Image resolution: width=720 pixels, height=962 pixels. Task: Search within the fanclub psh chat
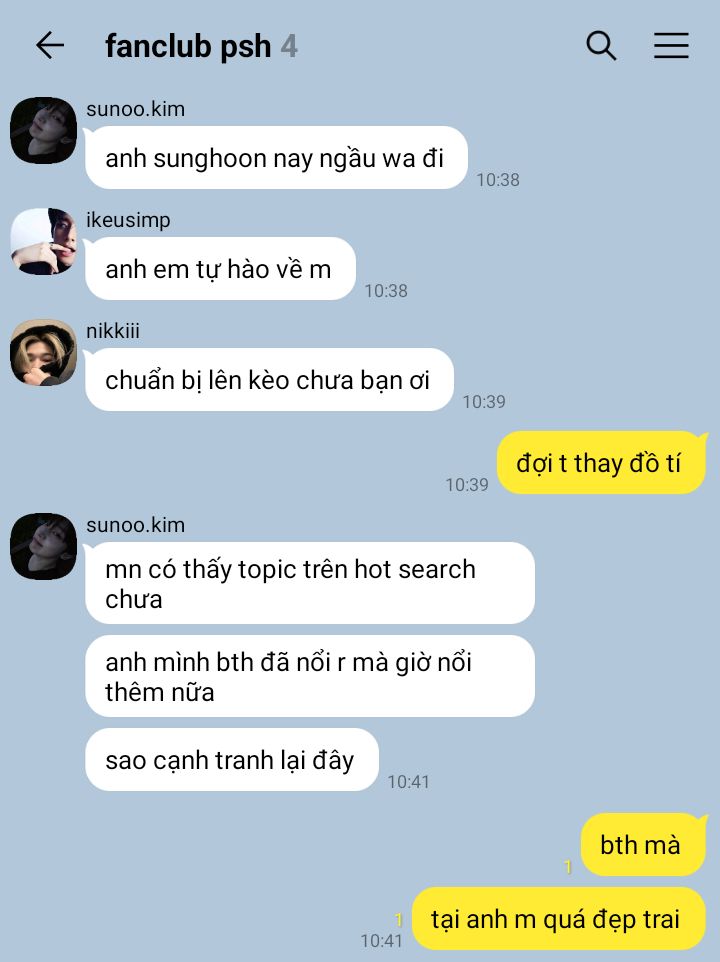point(601,45)
